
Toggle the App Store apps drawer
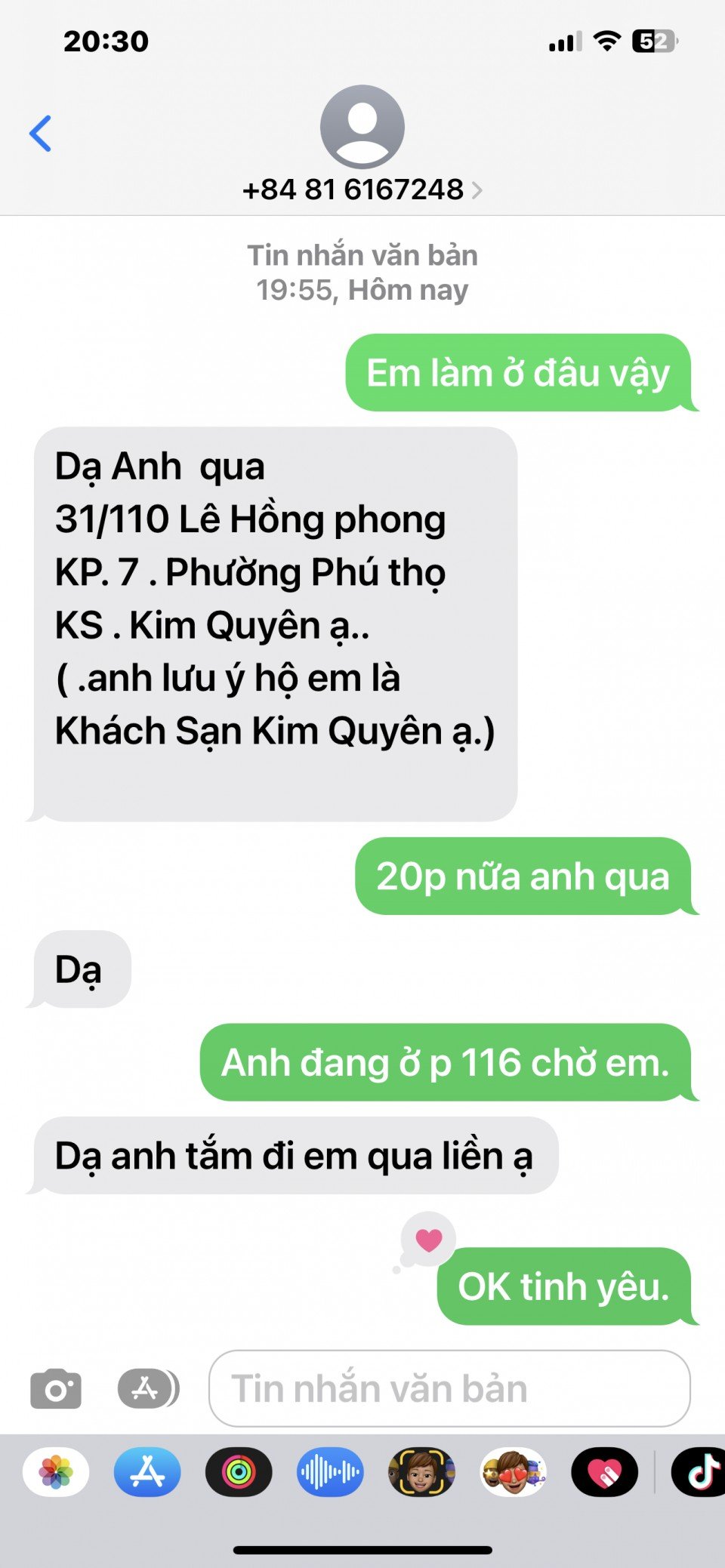click(x=147, y=1388)
